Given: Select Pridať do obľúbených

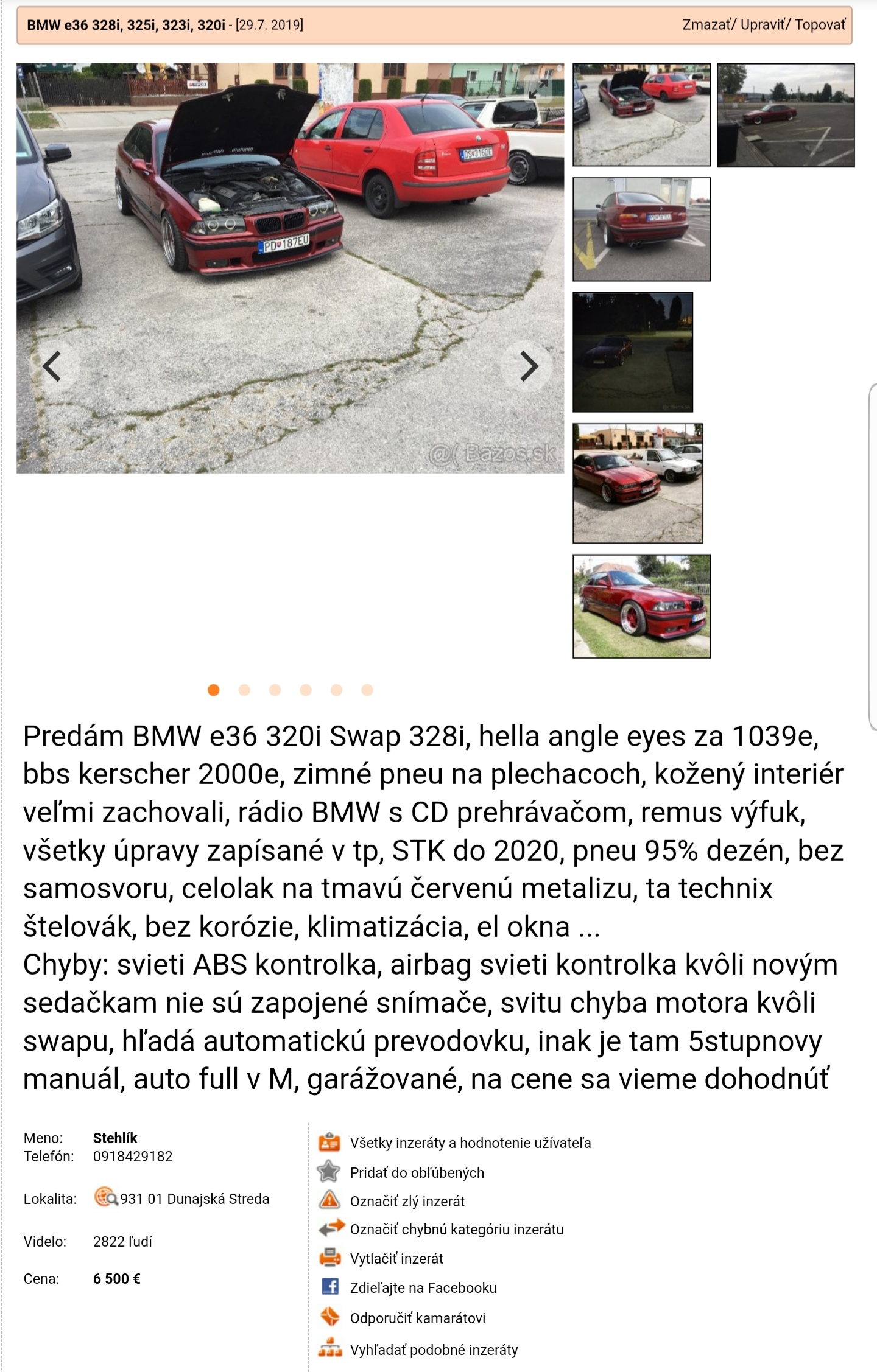Looking at the screenshot, I should pos(417,1172).
